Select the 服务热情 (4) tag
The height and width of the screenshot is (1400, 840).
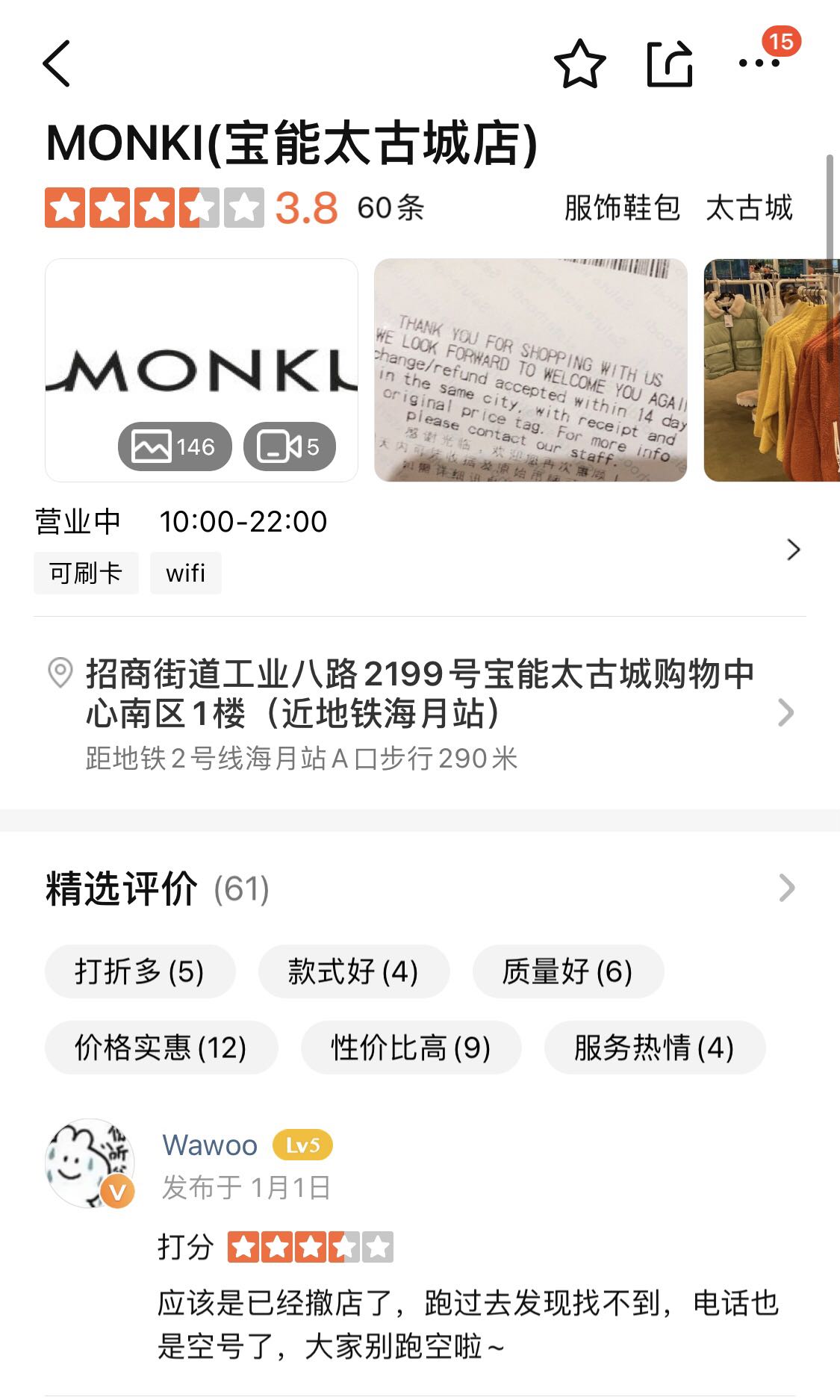[x=654, y=1048]
